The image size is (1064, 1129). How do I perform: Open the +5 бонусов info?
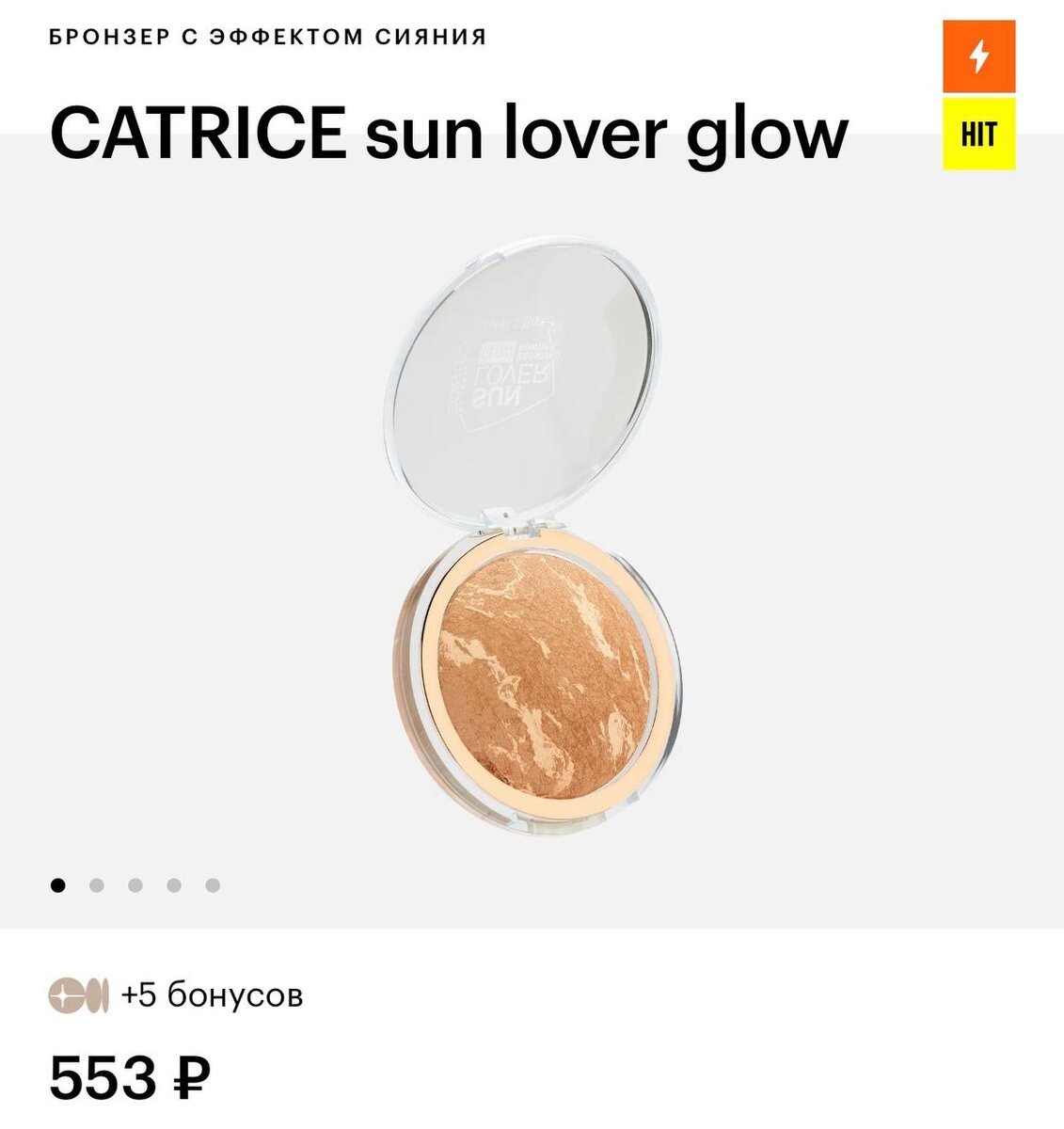177,995
